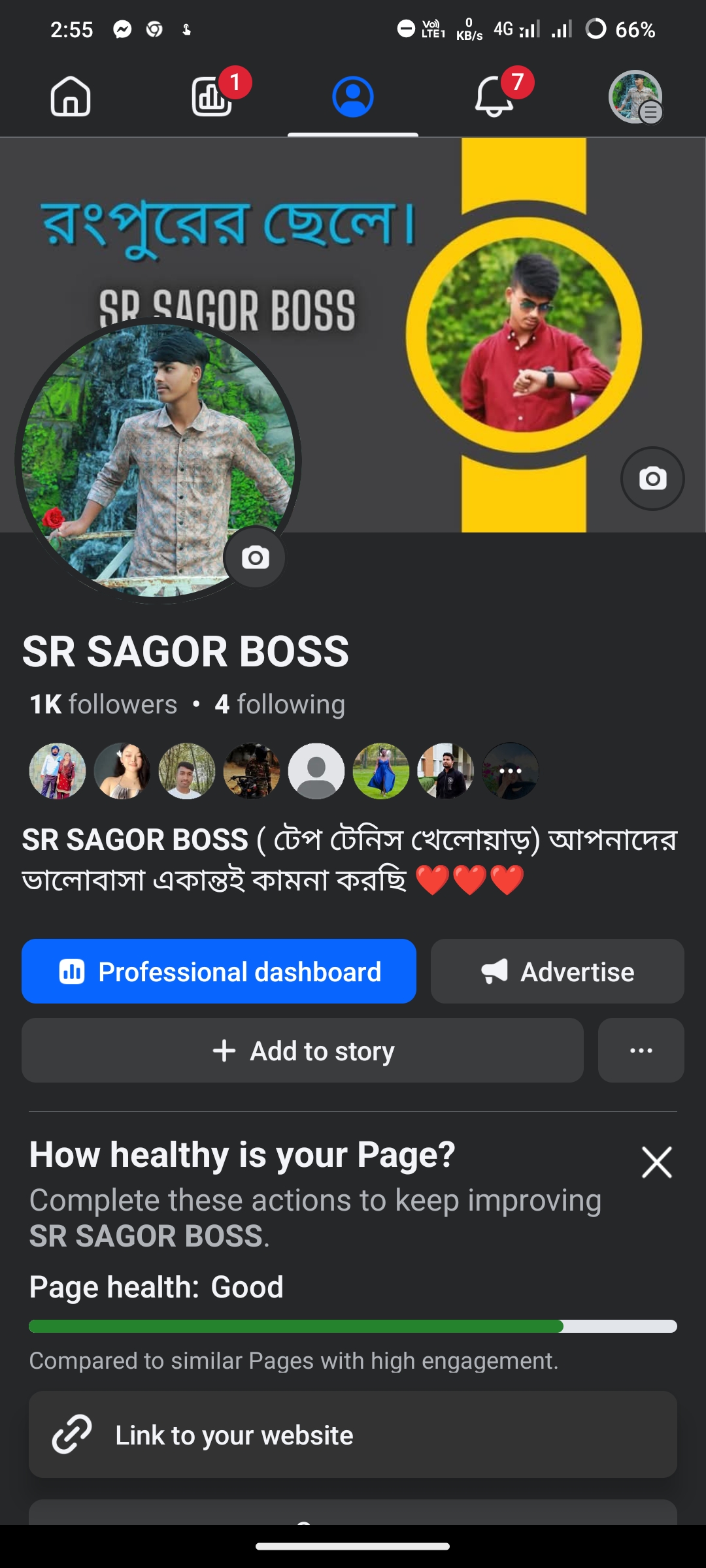Open the notifications bell
This screenshot has height=1568, width=706.
(x=494, y=97)
